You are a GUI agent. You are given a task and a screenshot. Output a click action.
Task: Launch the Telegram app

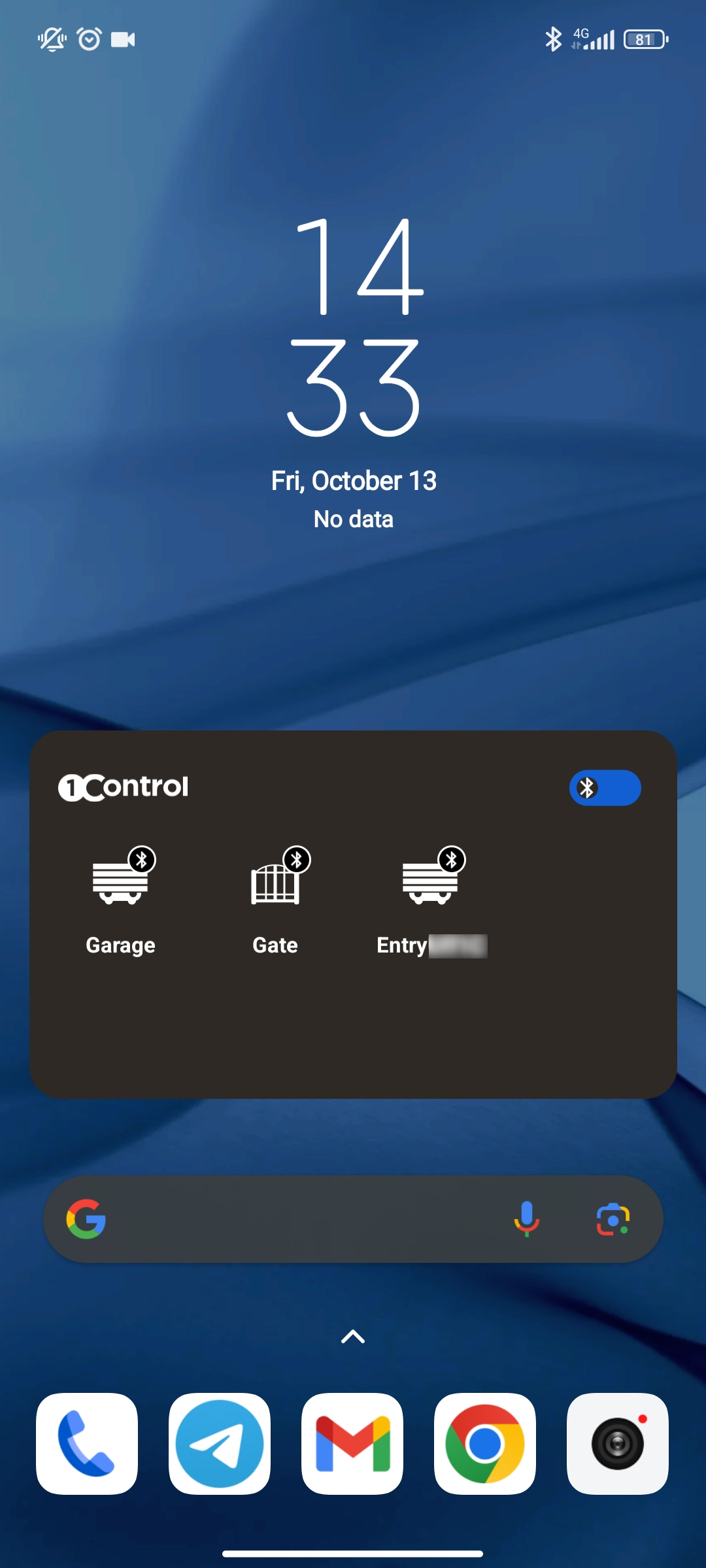click(220, 1444)
